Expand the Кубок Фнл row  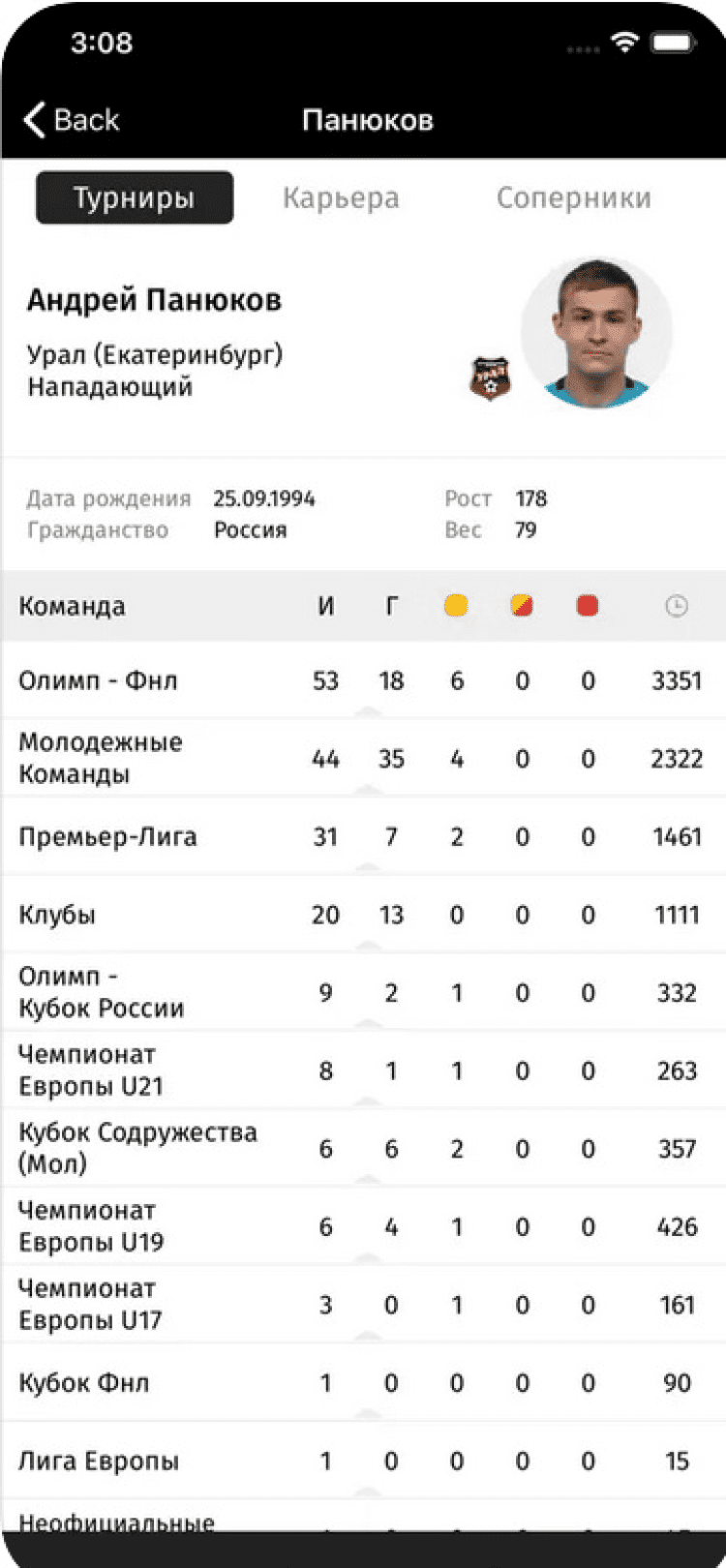click(363, 1382)
